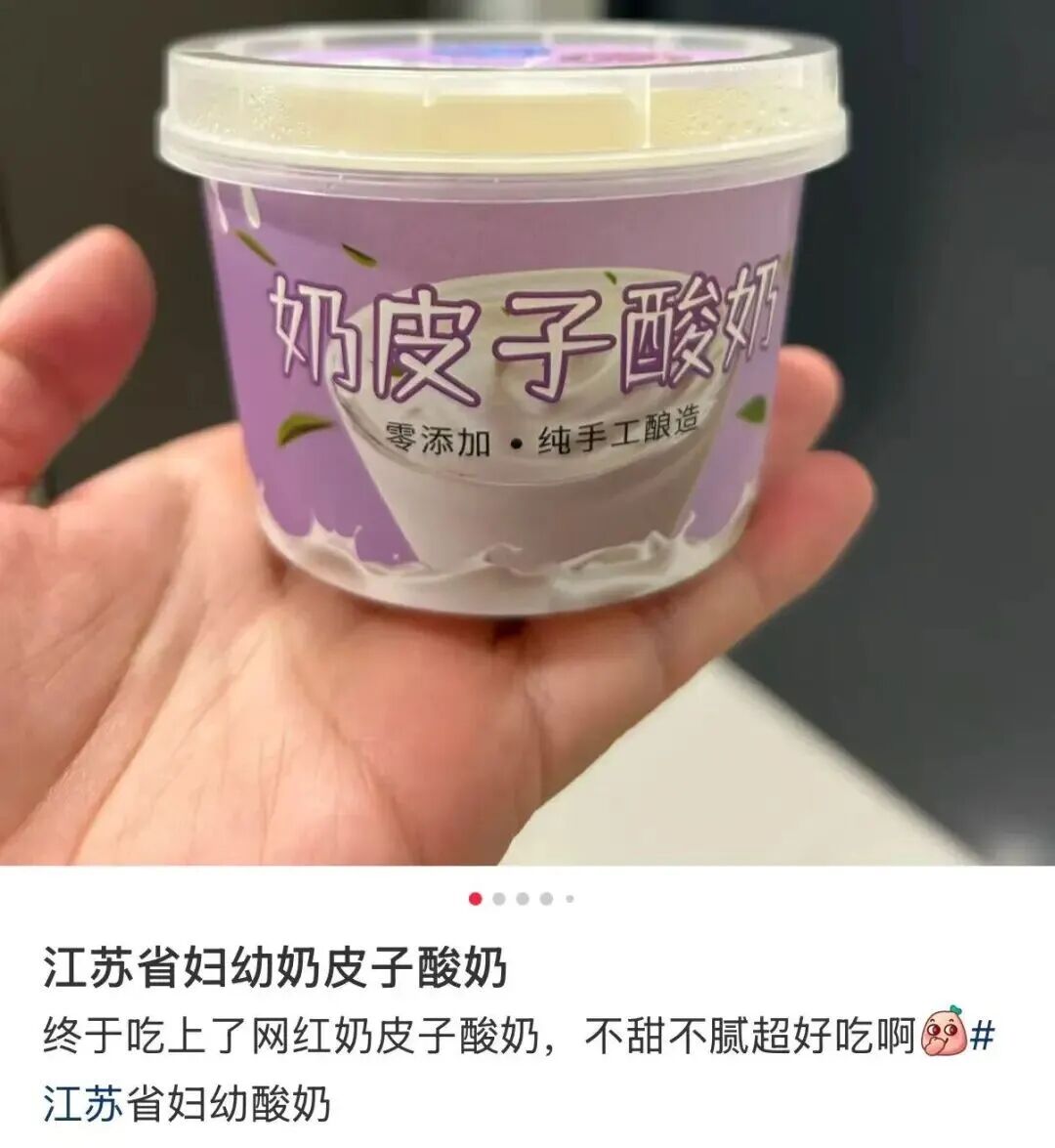This screenshot has height=1148, width=1055.
Task: Tap the image carousel page indicator dots
Action: [x=523, y=899]
